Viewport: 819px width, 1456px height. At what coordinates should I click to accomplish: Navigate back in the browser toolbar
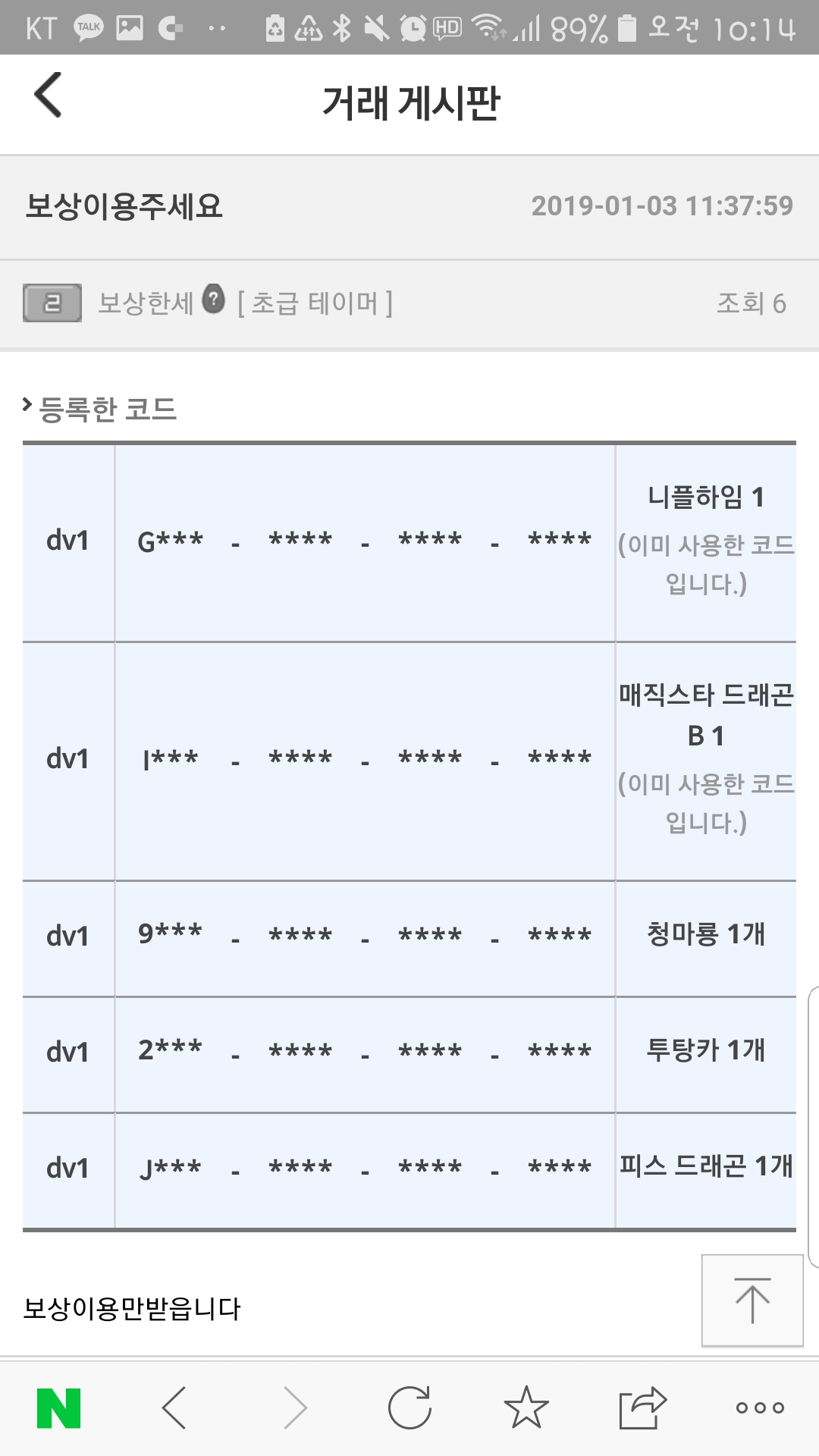174,1408
